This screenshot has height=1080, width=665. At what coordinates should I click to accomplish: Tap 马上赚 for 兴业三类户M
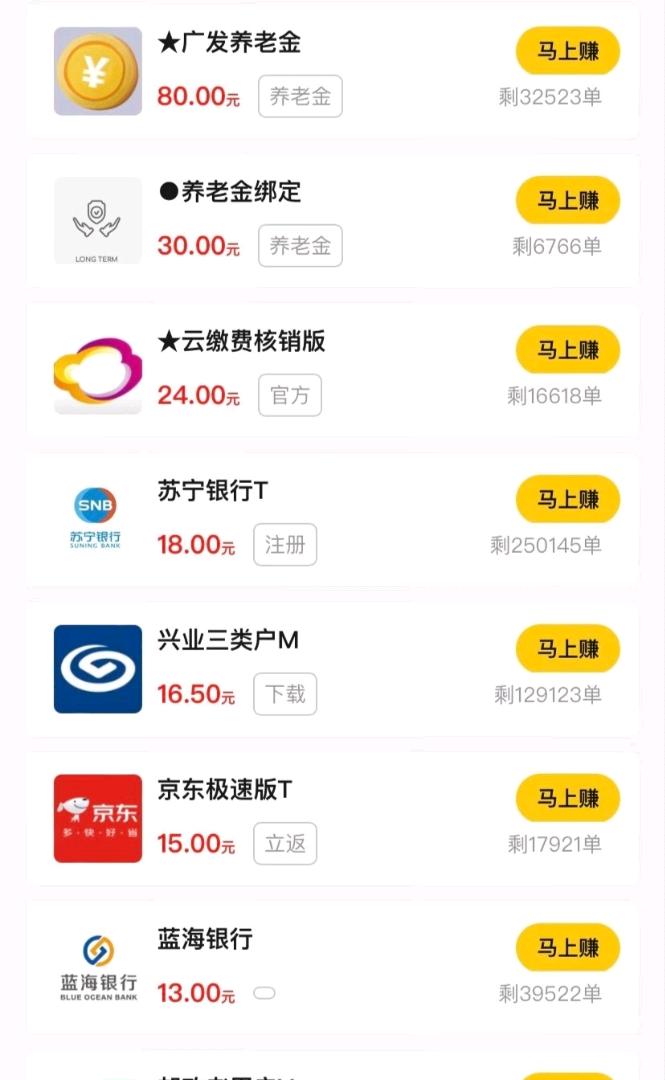click(x=568, y=649)
